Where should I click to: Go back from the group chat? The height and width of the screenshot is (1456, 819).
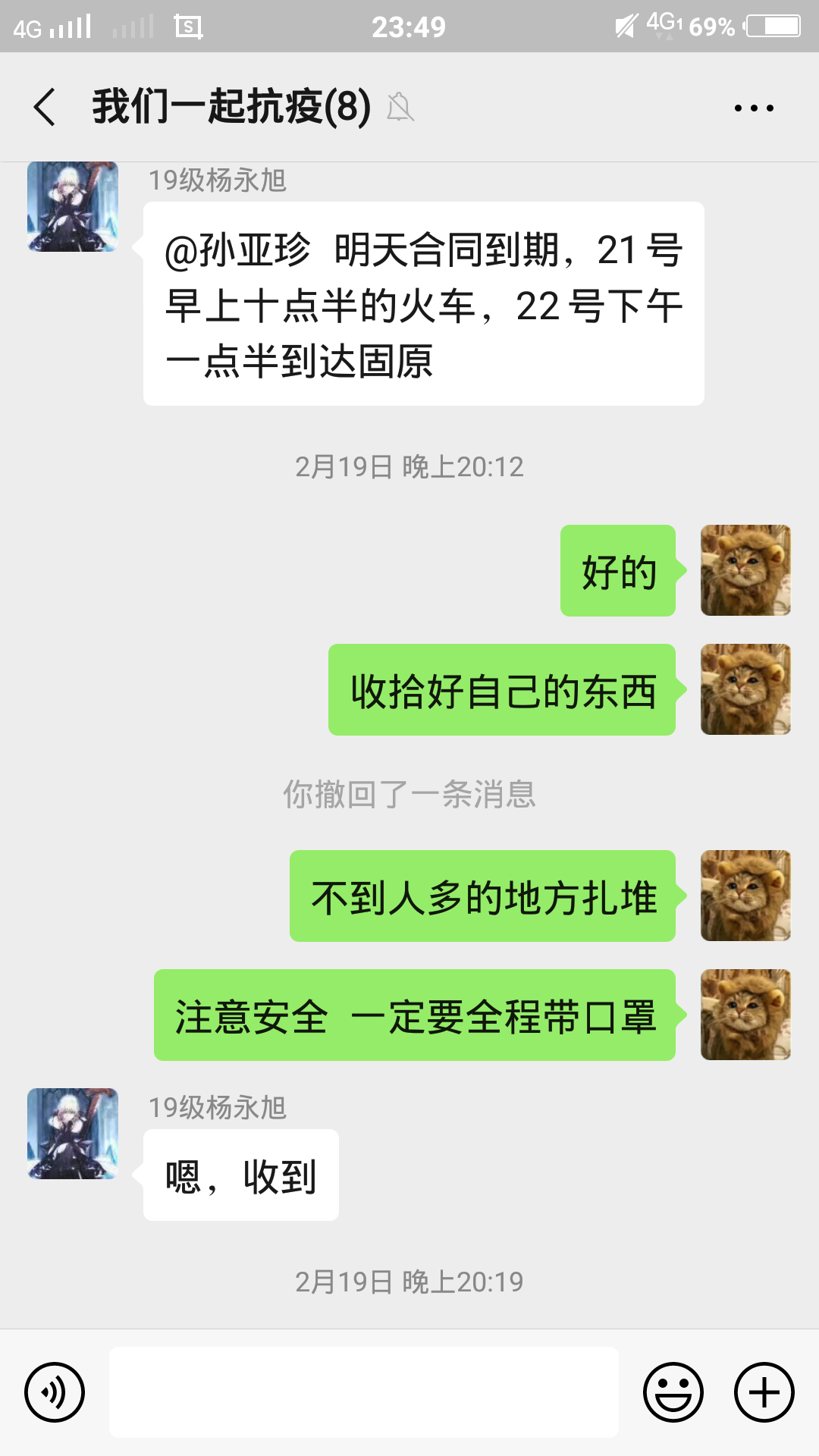click(45, 107)
